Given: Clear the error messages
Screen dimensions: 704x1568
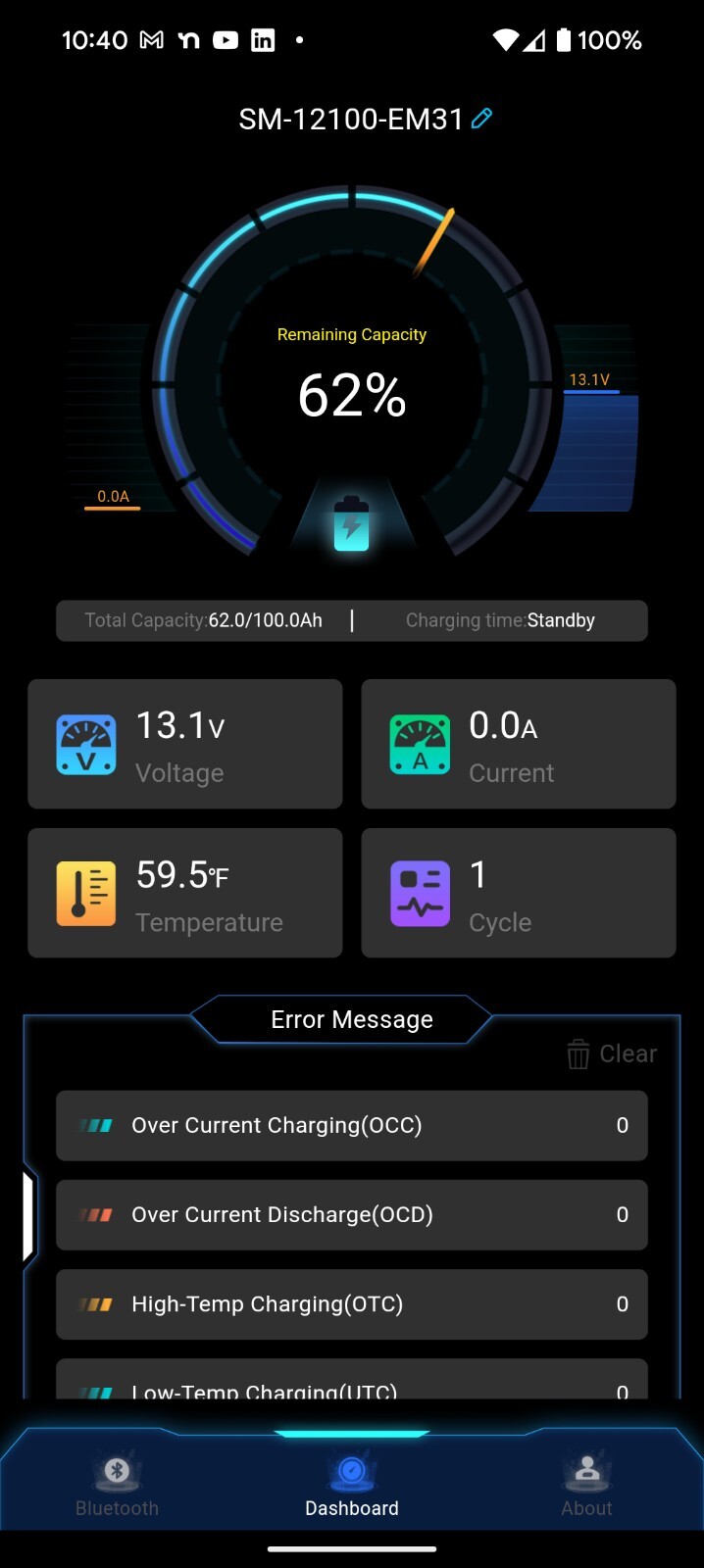Looking at the screenshot, I should (612, 1054).
